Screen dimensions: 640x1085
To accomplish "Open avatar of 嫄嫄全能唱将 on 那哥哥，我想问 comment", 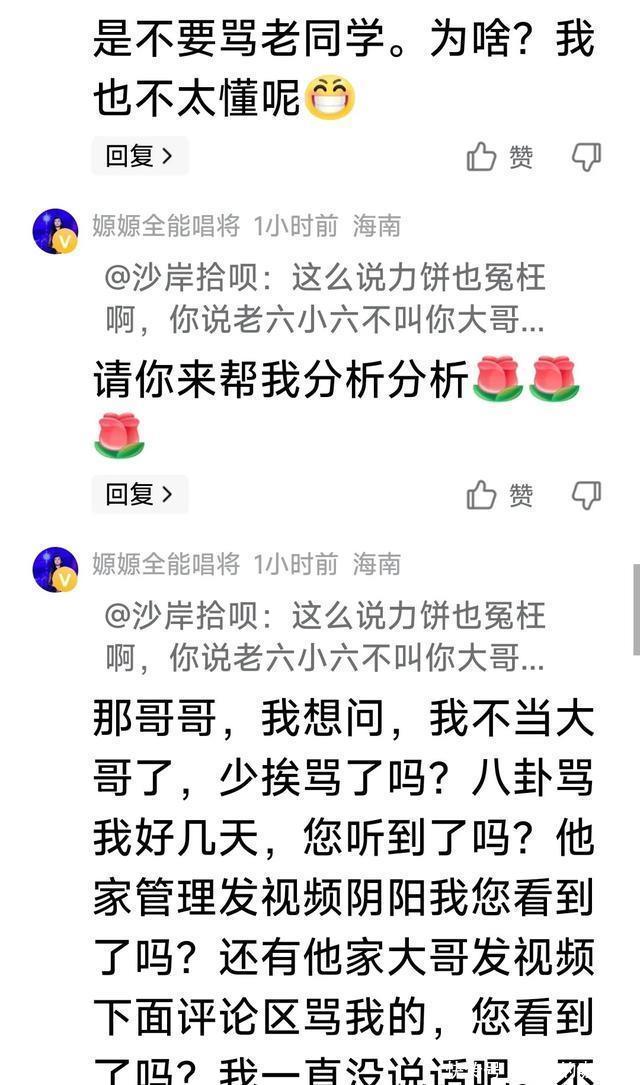I will coord(55,569).
